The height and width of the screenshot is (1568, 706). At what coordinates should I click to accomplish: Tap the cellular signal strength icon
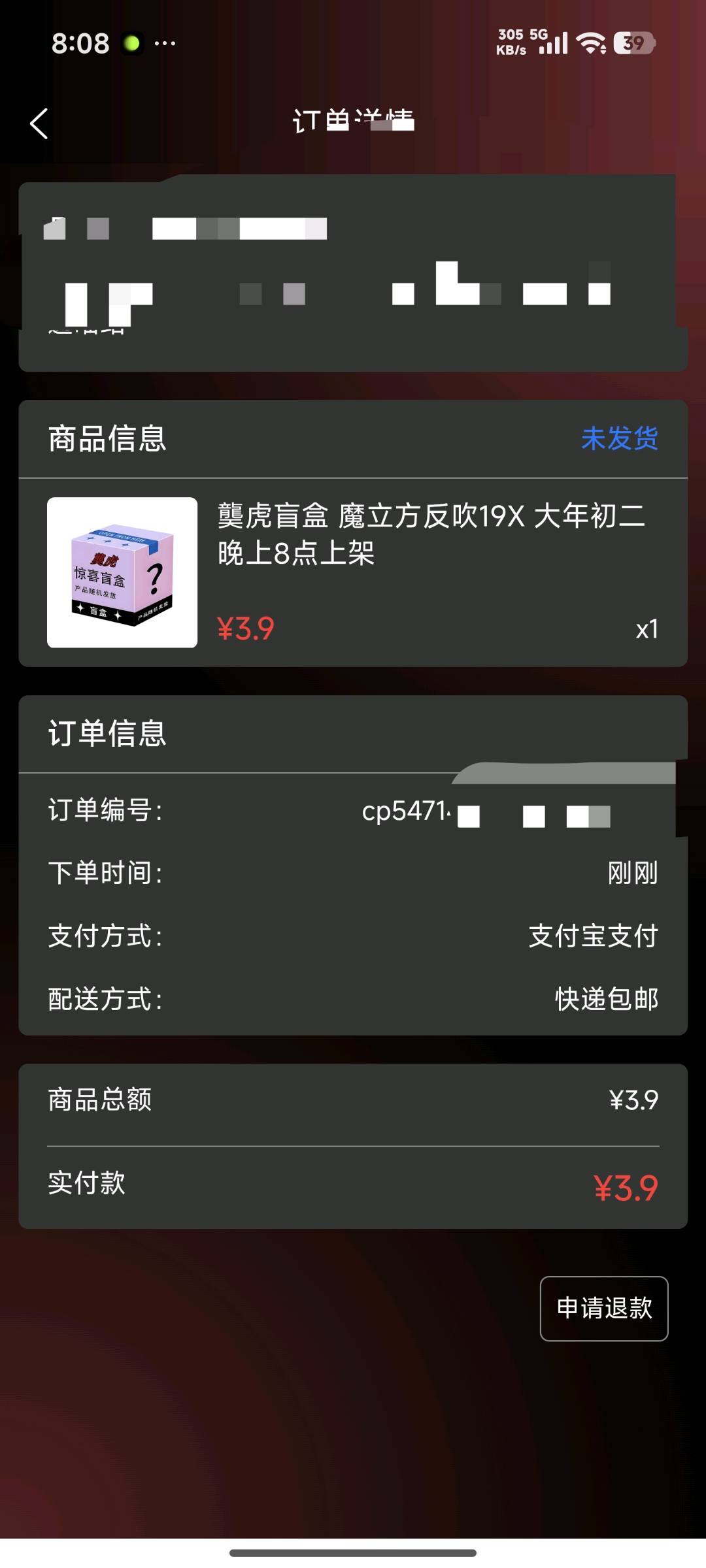[552, 44]
